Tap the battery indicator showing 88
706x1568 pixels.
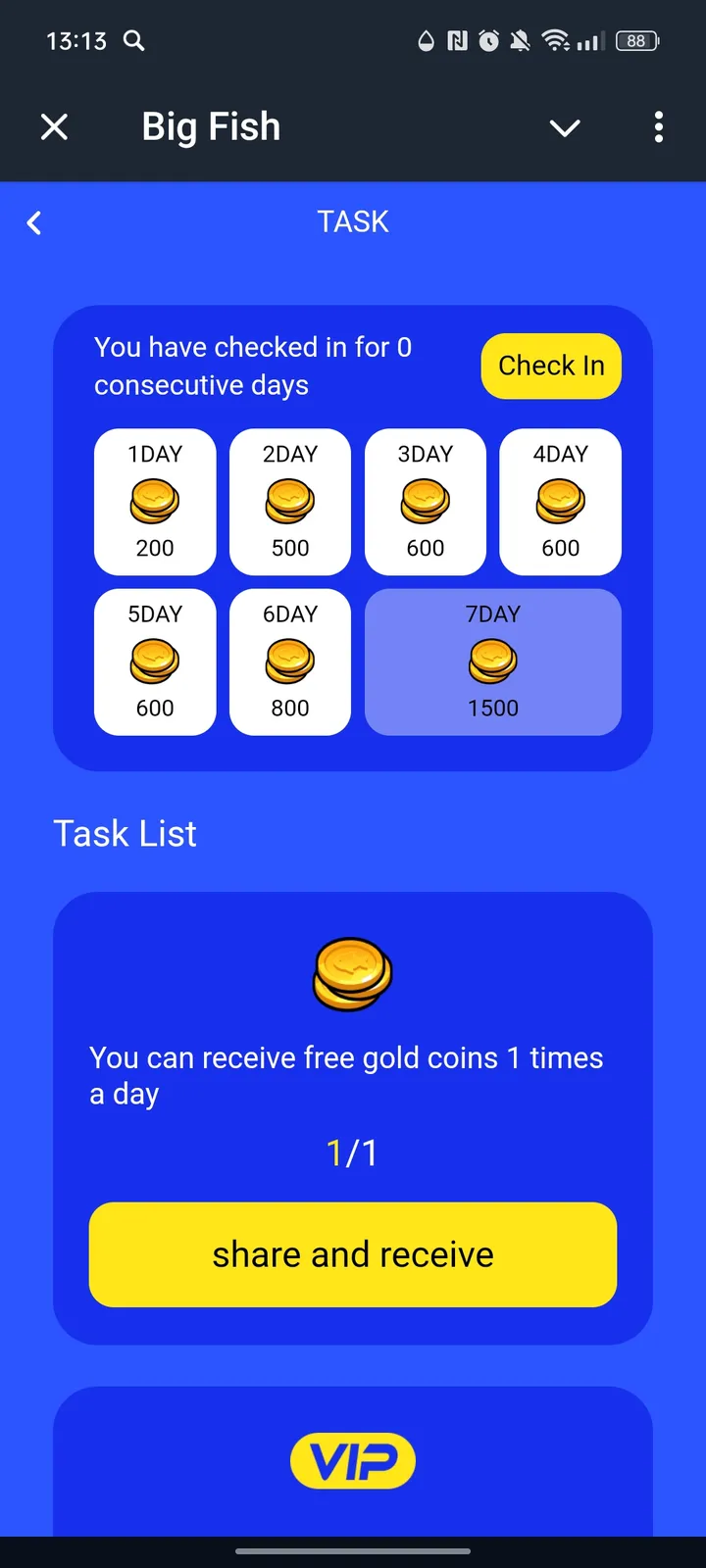pyautogui.click(x=635, y=41)
